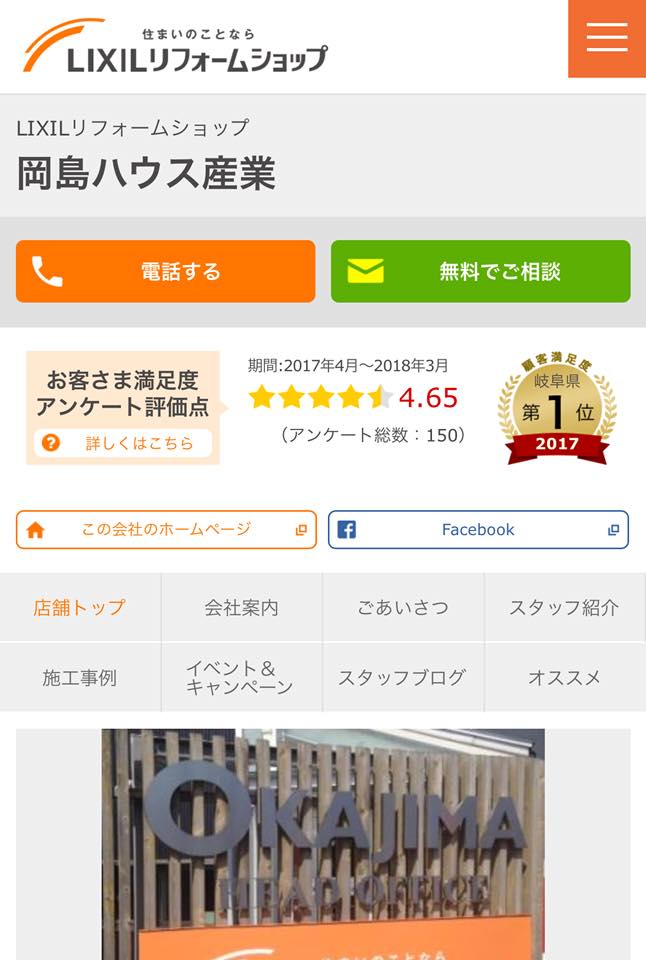Viewport: 646px width, 960px height.
Task: Visit the company's Facebook page
Action: click(x=478, y=530)
